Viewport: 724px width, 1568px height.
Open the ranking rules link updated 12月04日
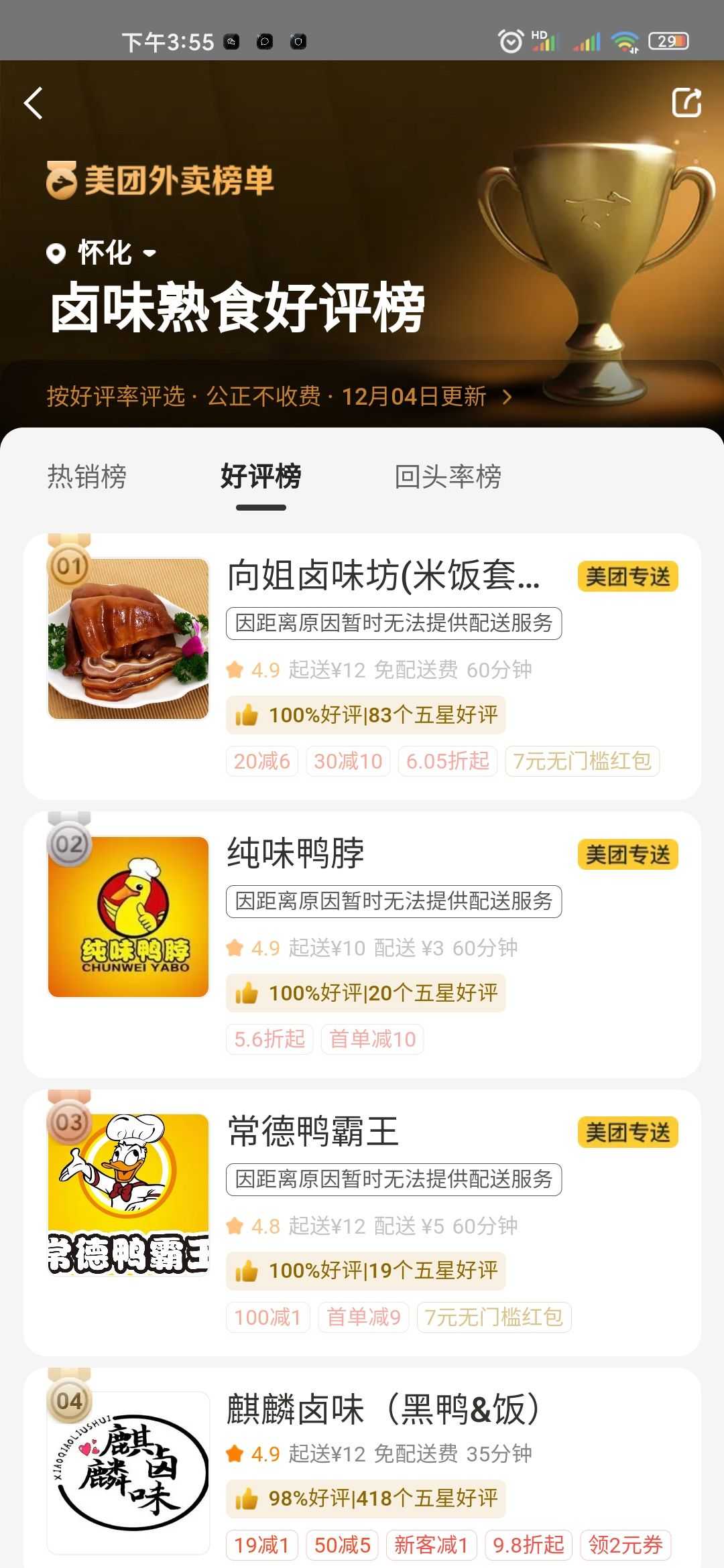point(279,397)
